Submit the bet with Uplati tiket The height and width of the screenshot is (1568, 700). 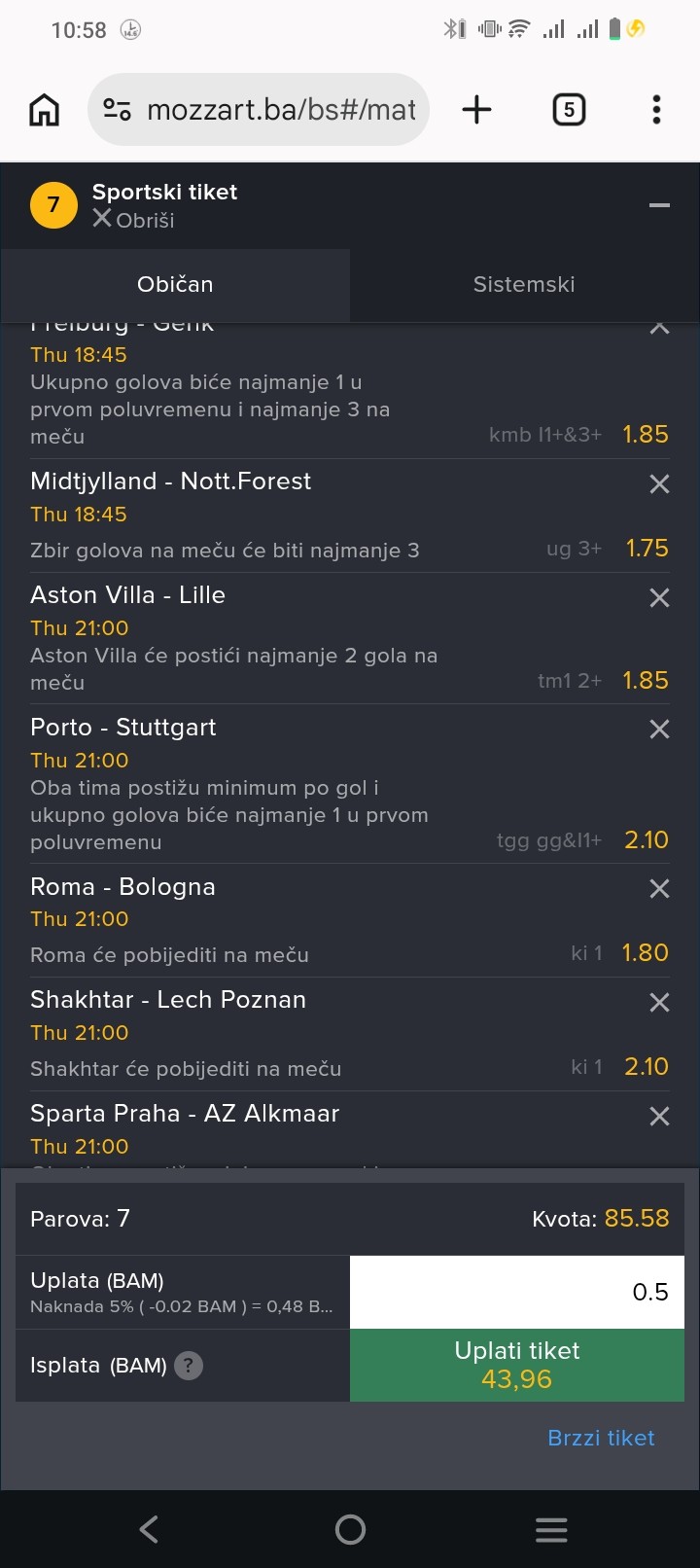point(516,1365)
